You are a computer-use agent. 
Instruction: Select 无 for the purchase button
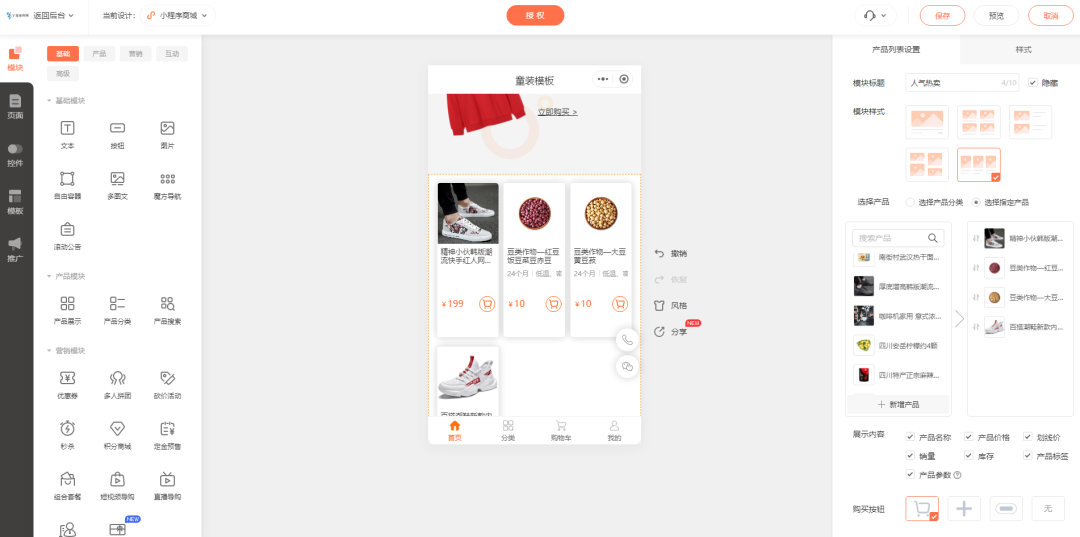click(1048, 508)
